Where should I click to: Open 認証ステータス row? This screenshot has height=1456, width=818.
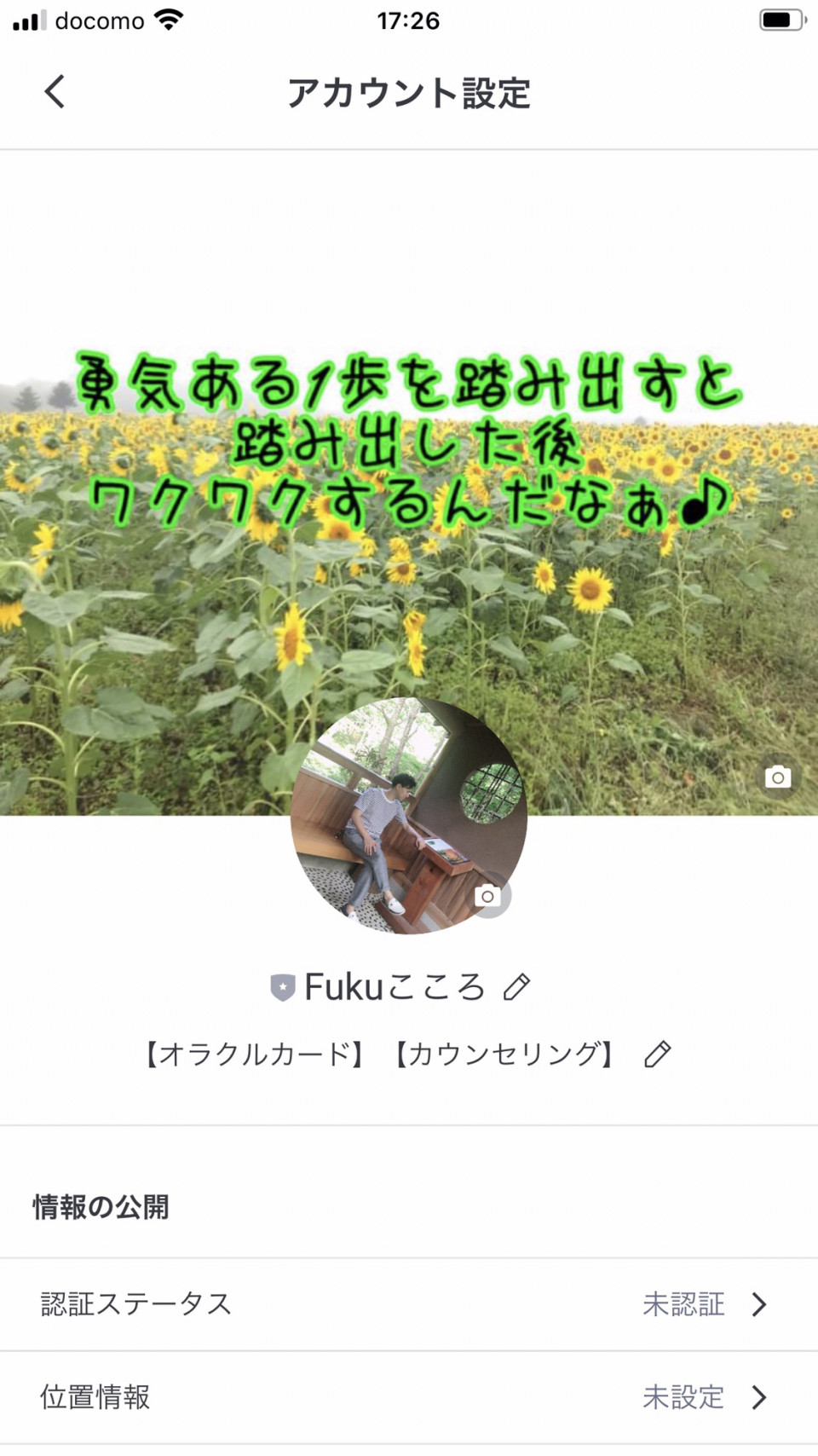(409, 1304)
